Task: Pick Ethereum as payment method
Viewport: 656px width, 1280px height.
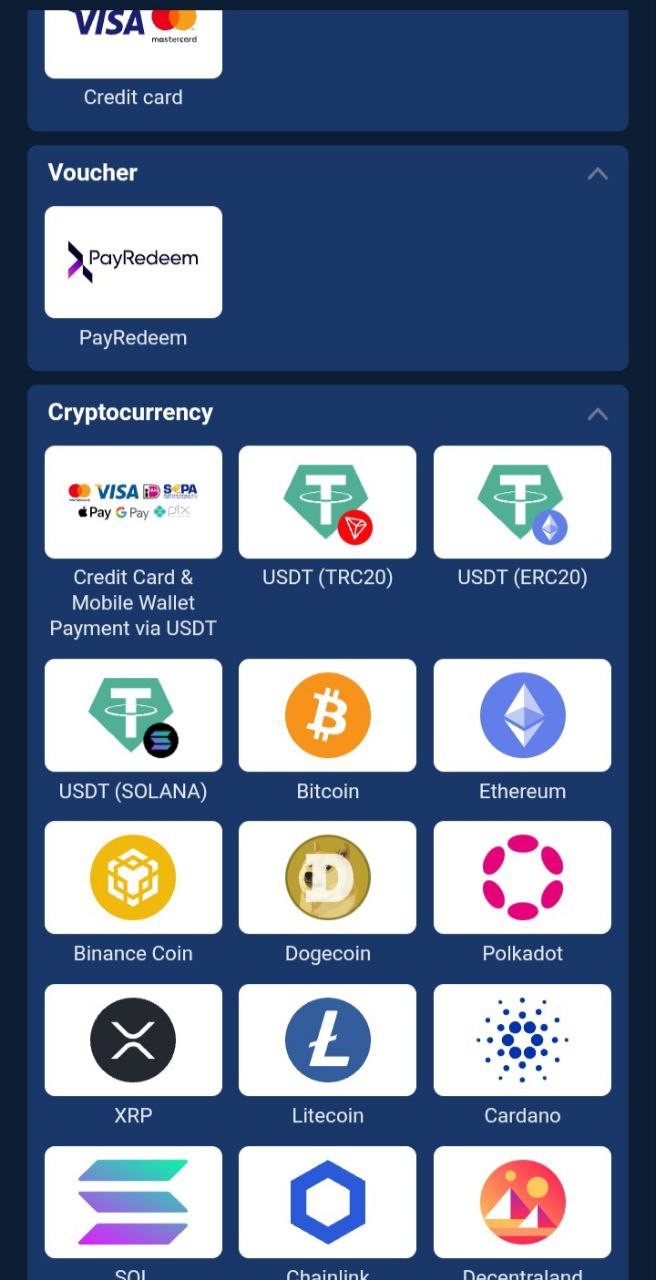Action: pyautogui.click(x=522, y=715)
